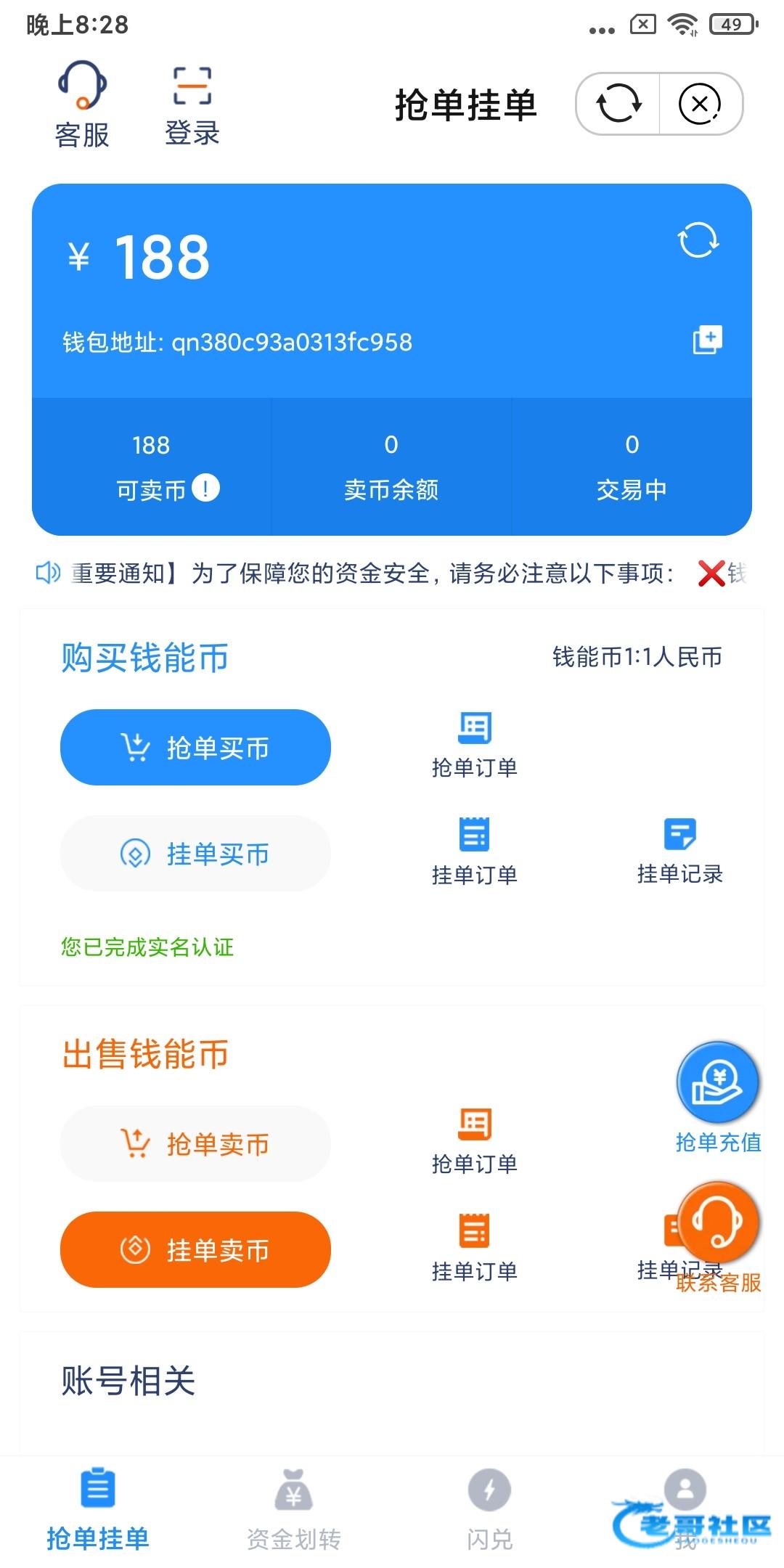The width and height of the screenshot is (784, 1568).
Task: Tap the 挂单买币 button
Action: coord(195,854)
